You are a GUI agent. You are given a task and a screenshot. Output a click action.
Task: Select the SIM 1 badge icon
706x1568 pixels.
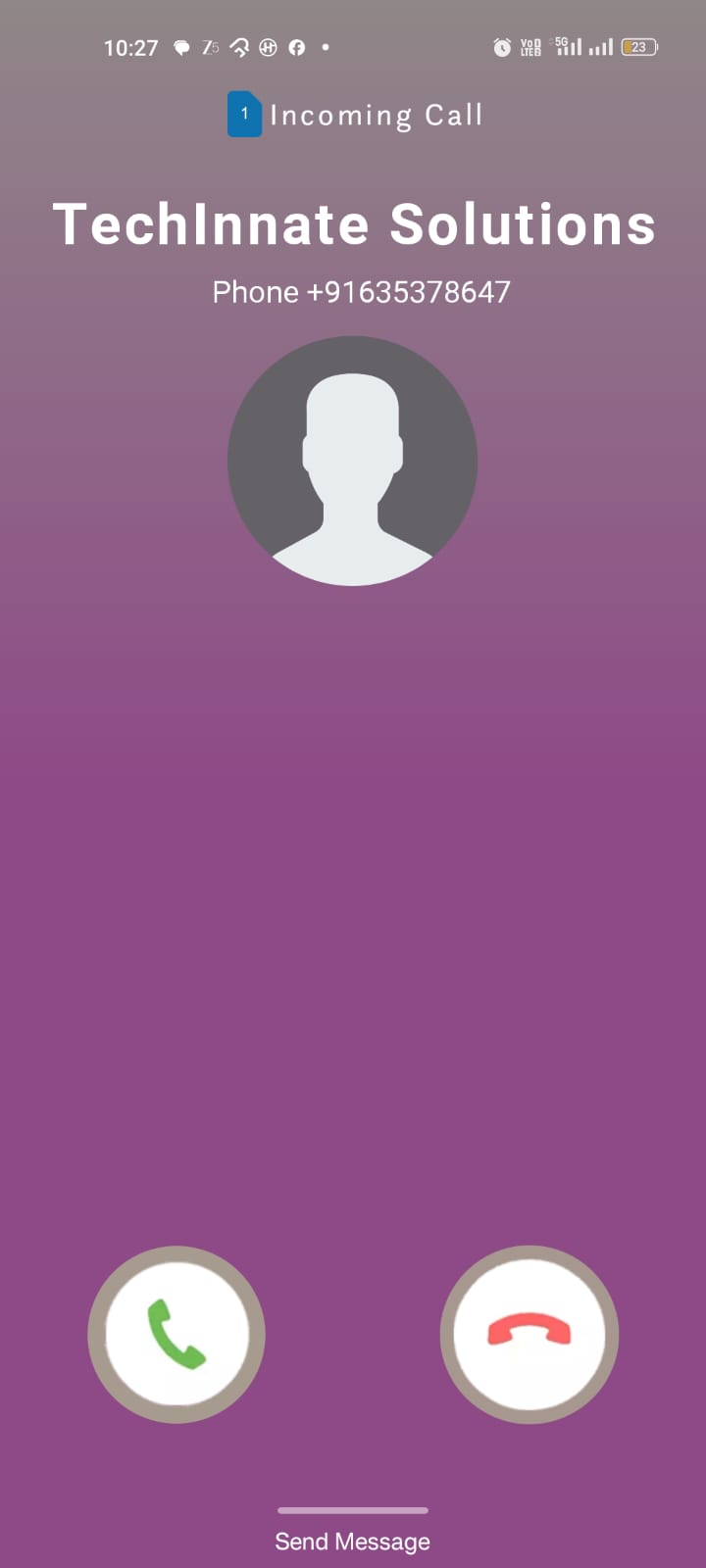tap(244, 114)
